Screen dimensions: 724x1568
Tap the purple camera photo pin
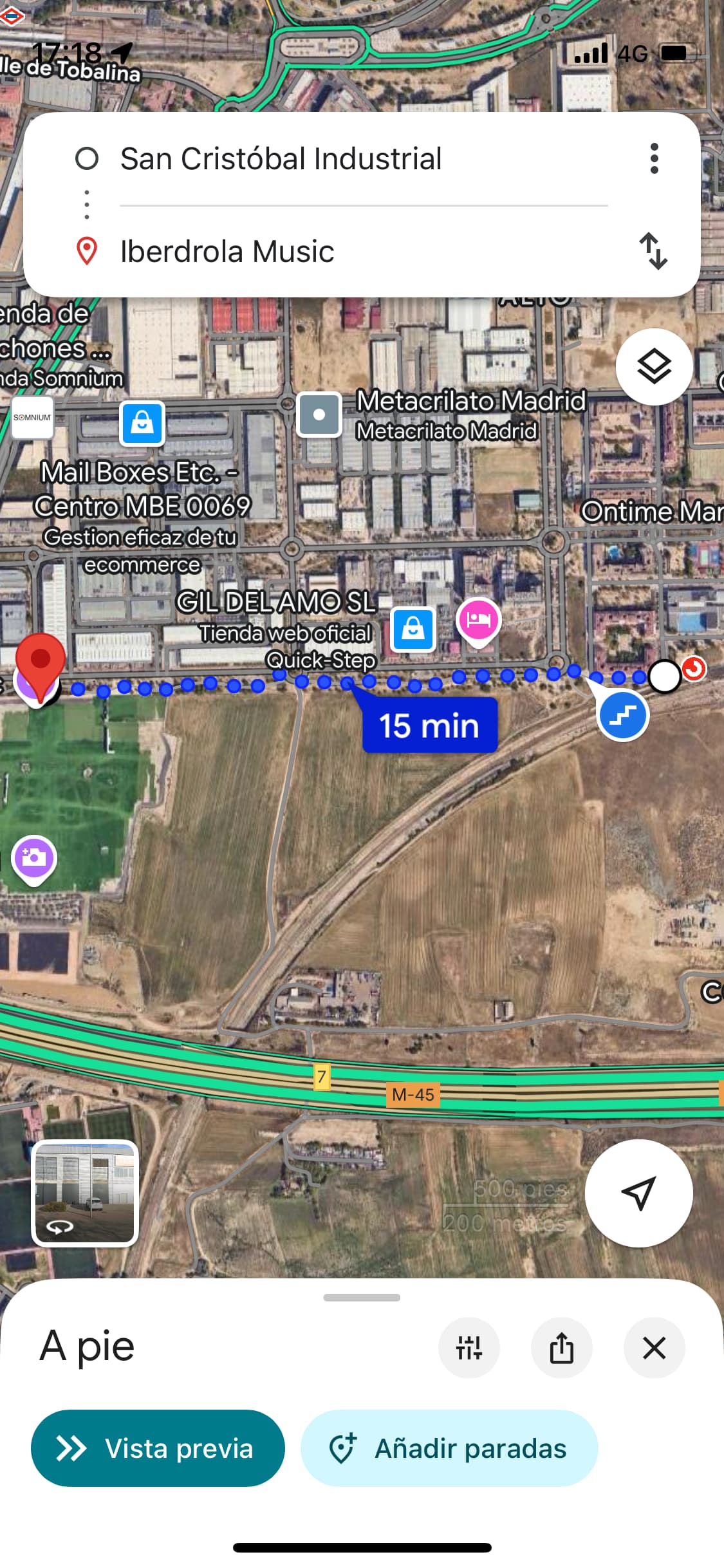[x=34, y=858]
